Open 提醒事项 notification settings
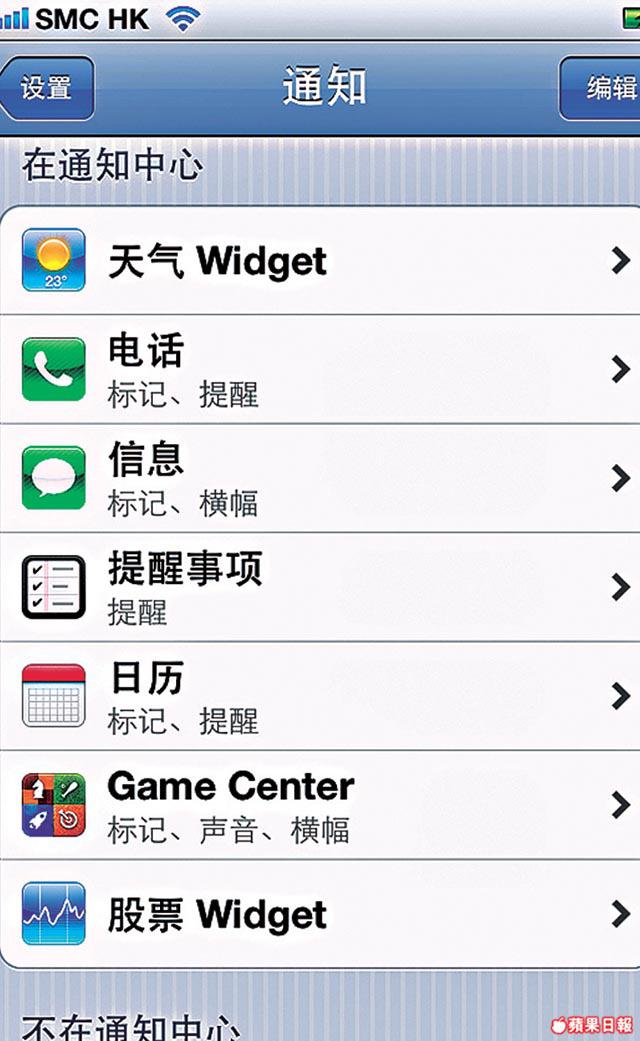The height and width of the screenshot is (1041, 640). 320,587
